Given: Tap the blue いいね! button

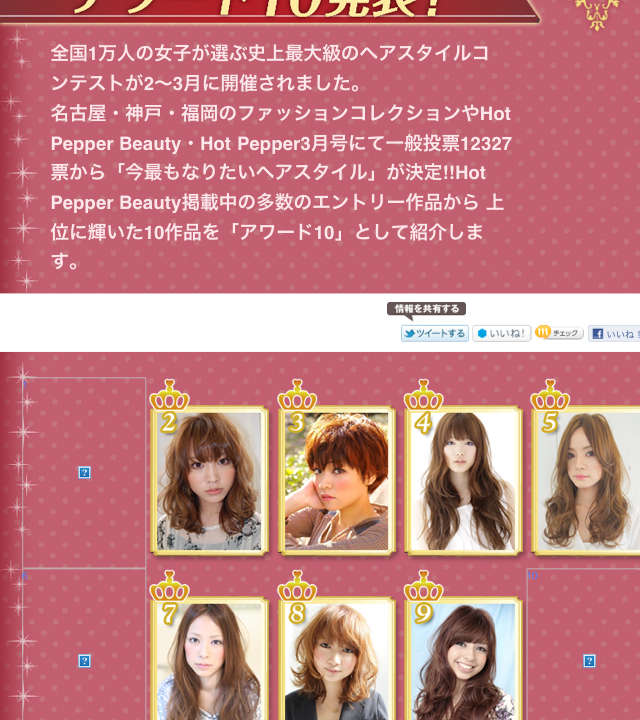Looking at the screenshot, I should click(x=502, y=334).
